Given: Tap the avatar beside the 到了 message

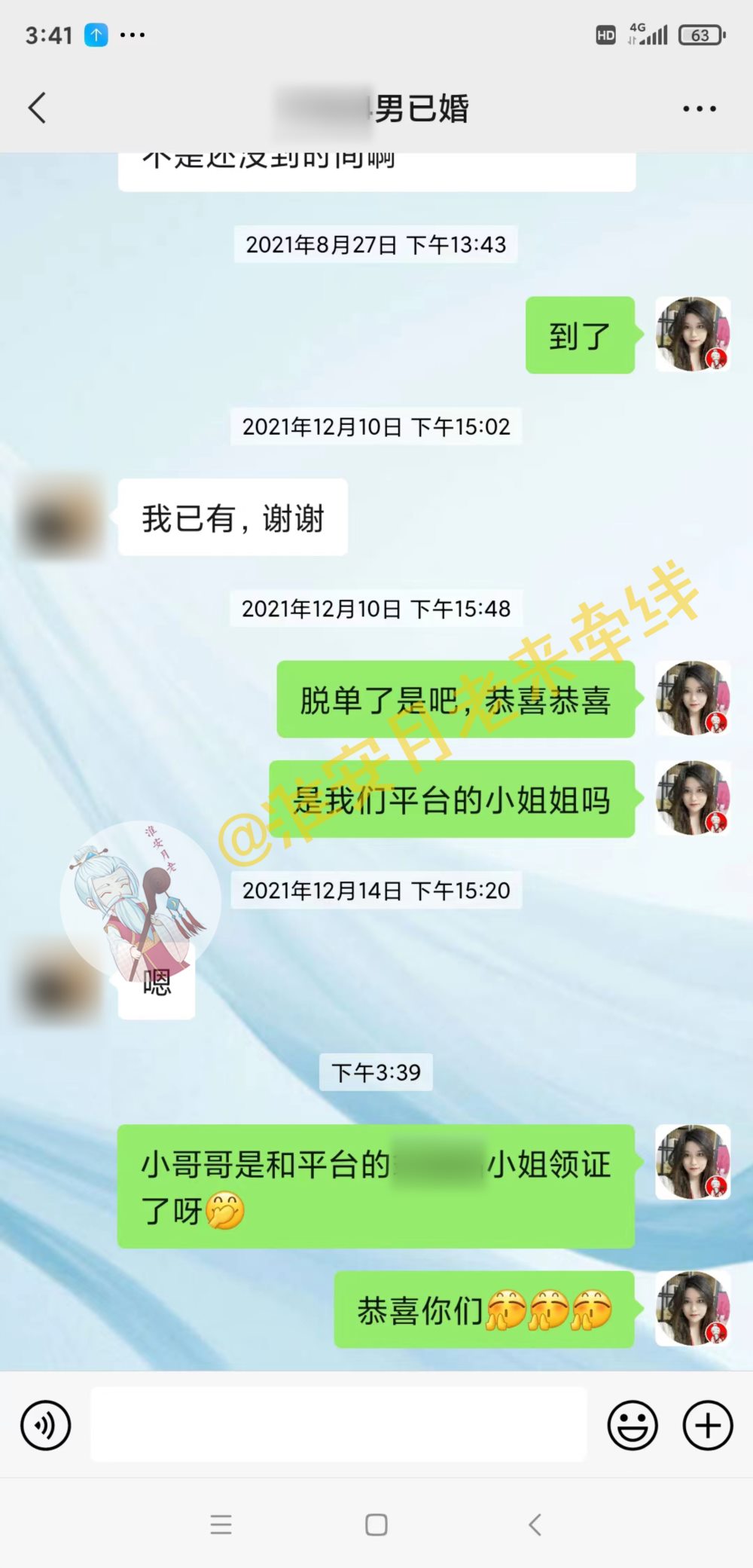Looking at the screenshot, I should click(692, 335).
